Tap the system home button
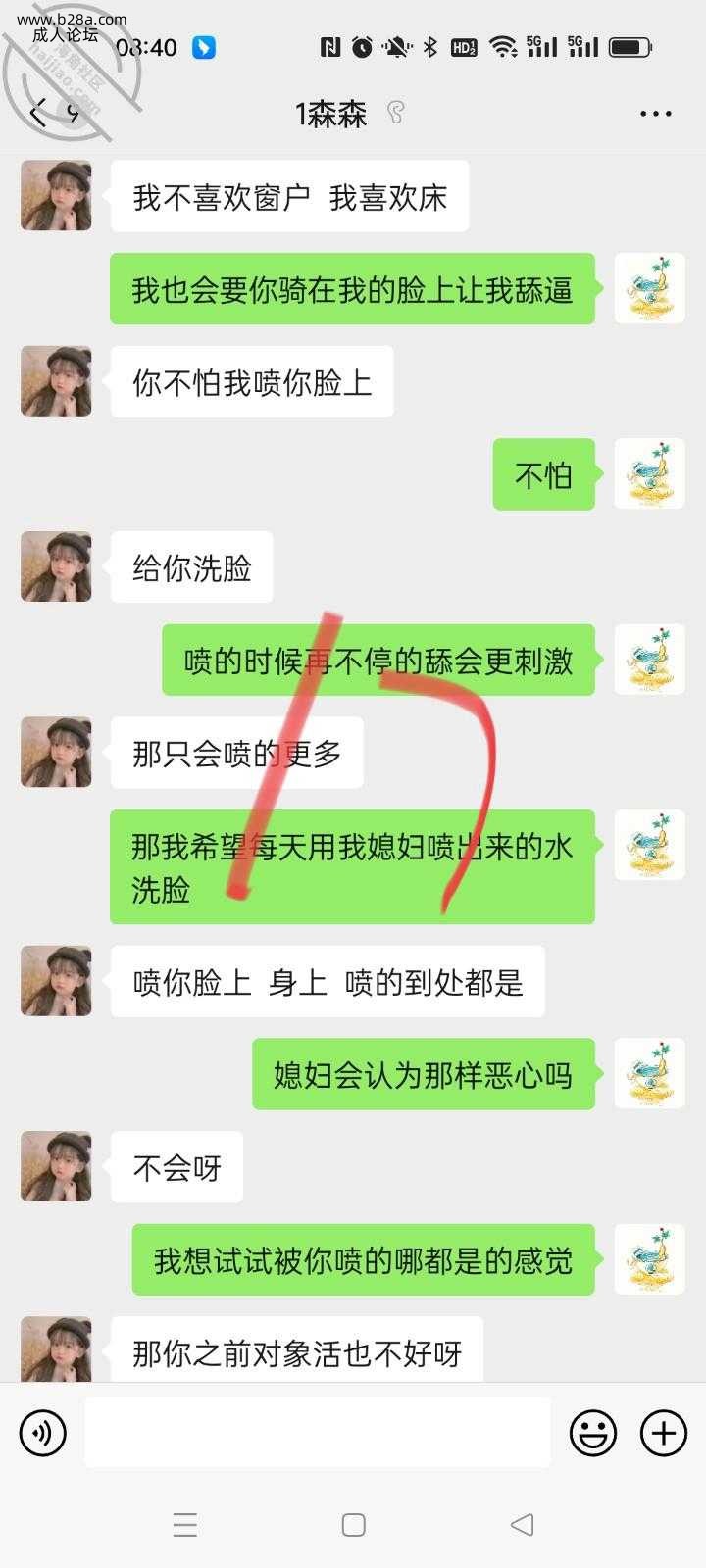706x1568 pixels. click(x=353, y=1525)
